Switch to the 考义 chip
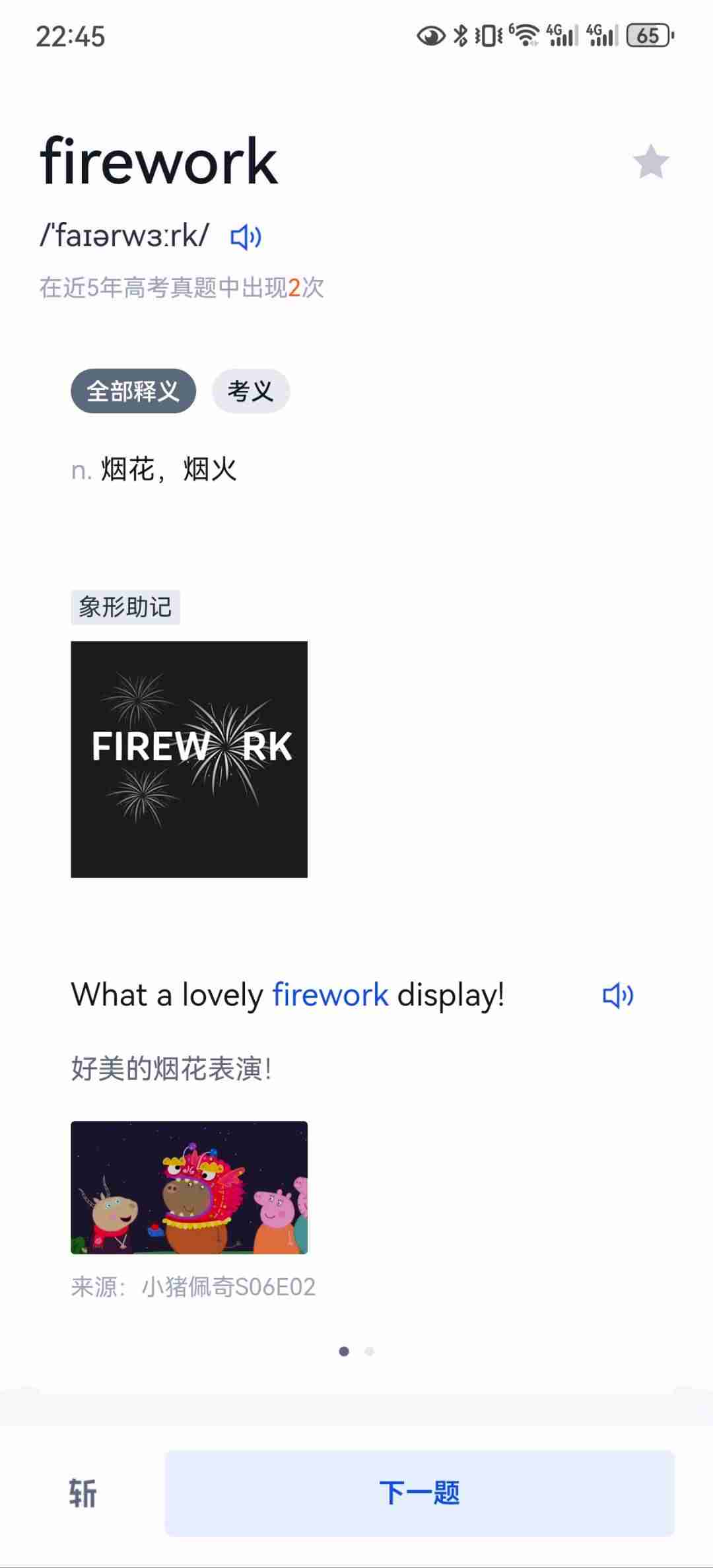This screenshot has height=1568, width=713. point(250,391)
